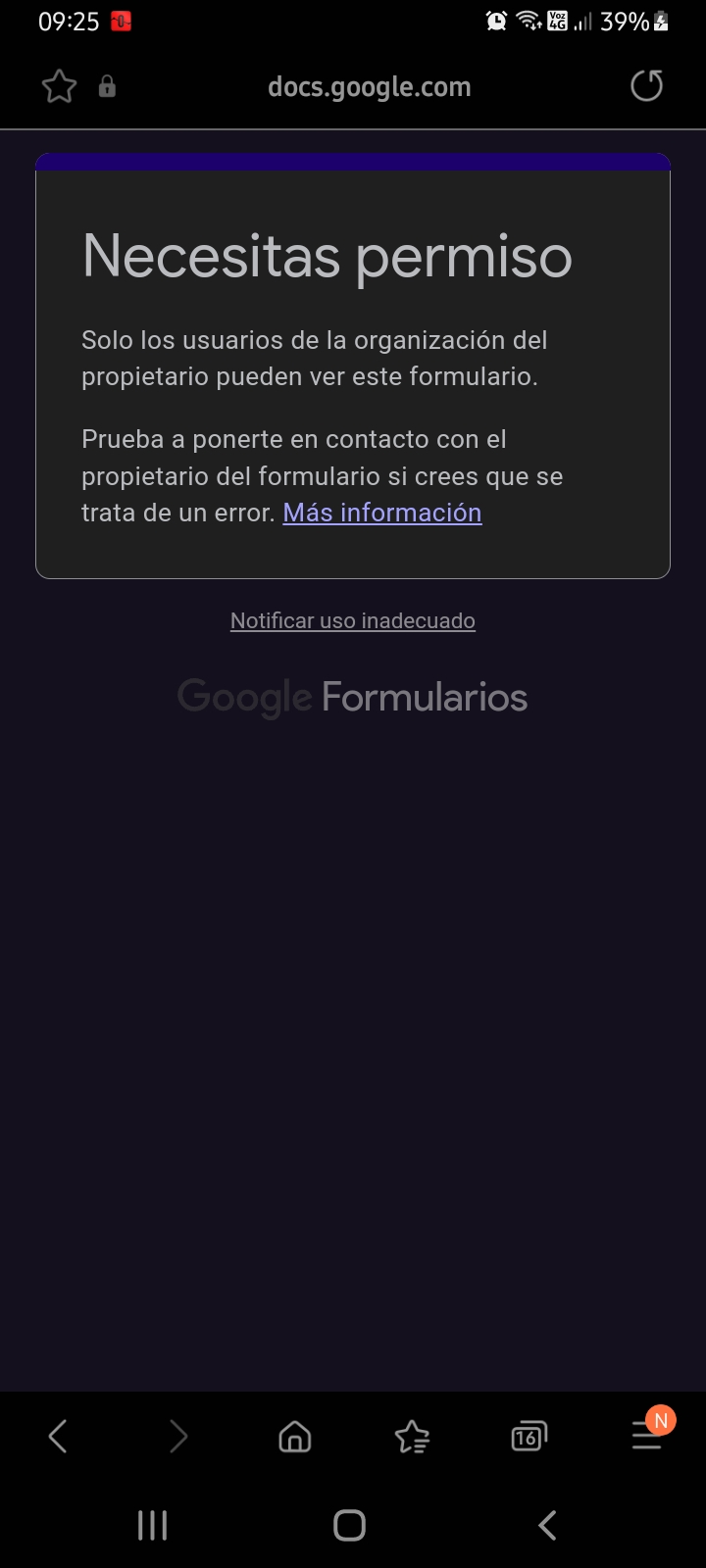Open the saved bookmarks list
Screen dimensions: 706x1568
(x=412, y=1437)
